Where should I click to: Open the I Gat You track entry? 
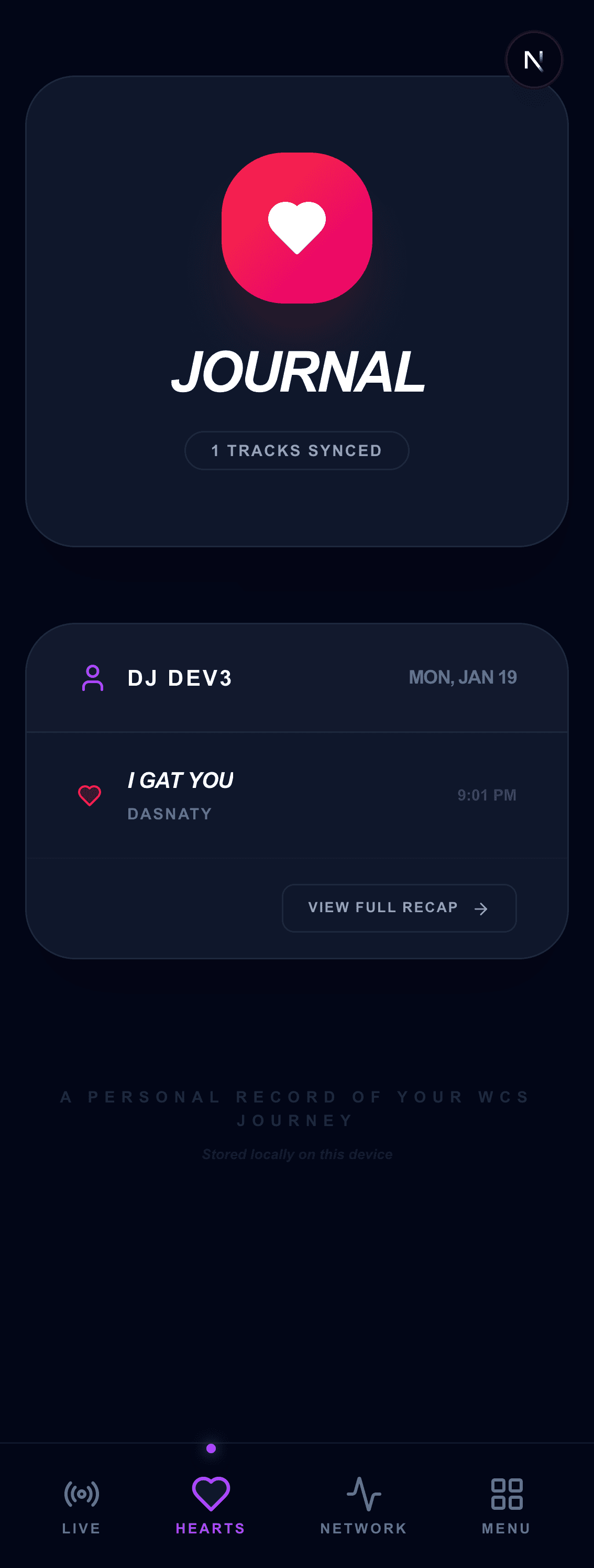pyautogui.click(x=273, y=795)
